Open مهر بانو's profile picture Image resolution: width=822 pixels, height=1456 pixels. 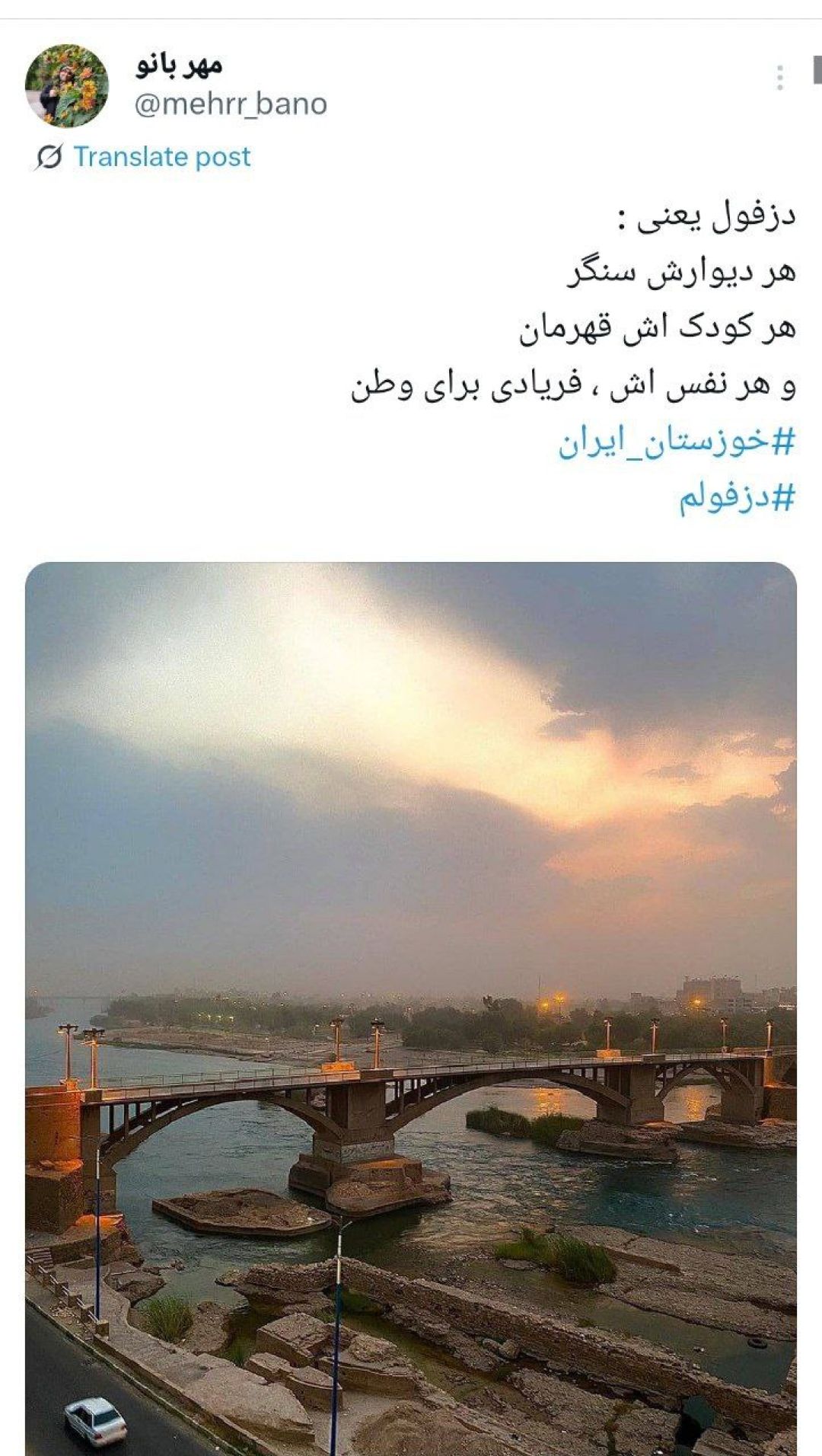(67, 85)
